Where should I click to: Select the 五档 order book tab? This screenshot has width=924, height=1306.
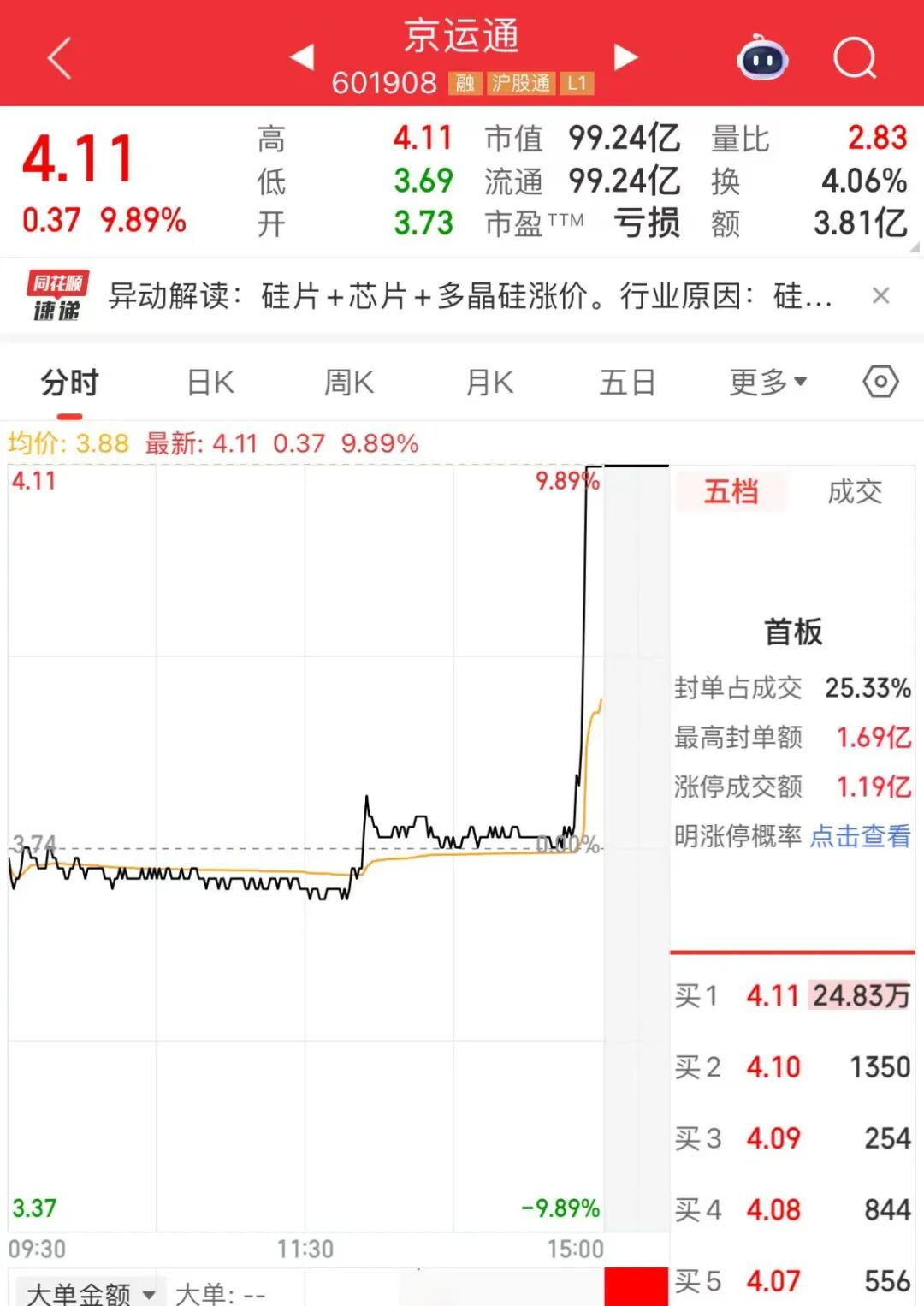pyautogui.click(x=731, y=492)
